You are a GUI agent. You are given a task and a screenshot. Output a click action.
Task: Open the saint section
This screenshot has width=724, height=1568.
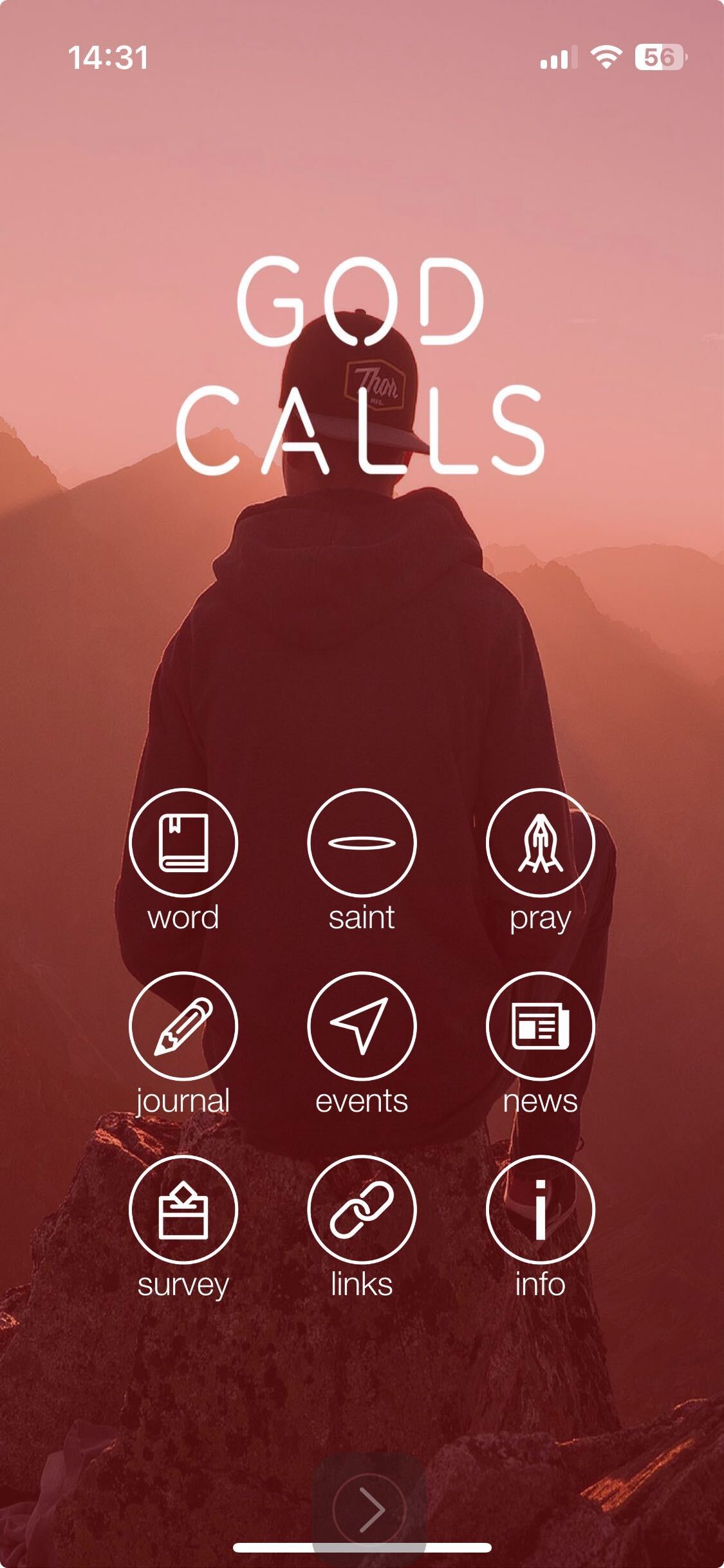(362, 843)
